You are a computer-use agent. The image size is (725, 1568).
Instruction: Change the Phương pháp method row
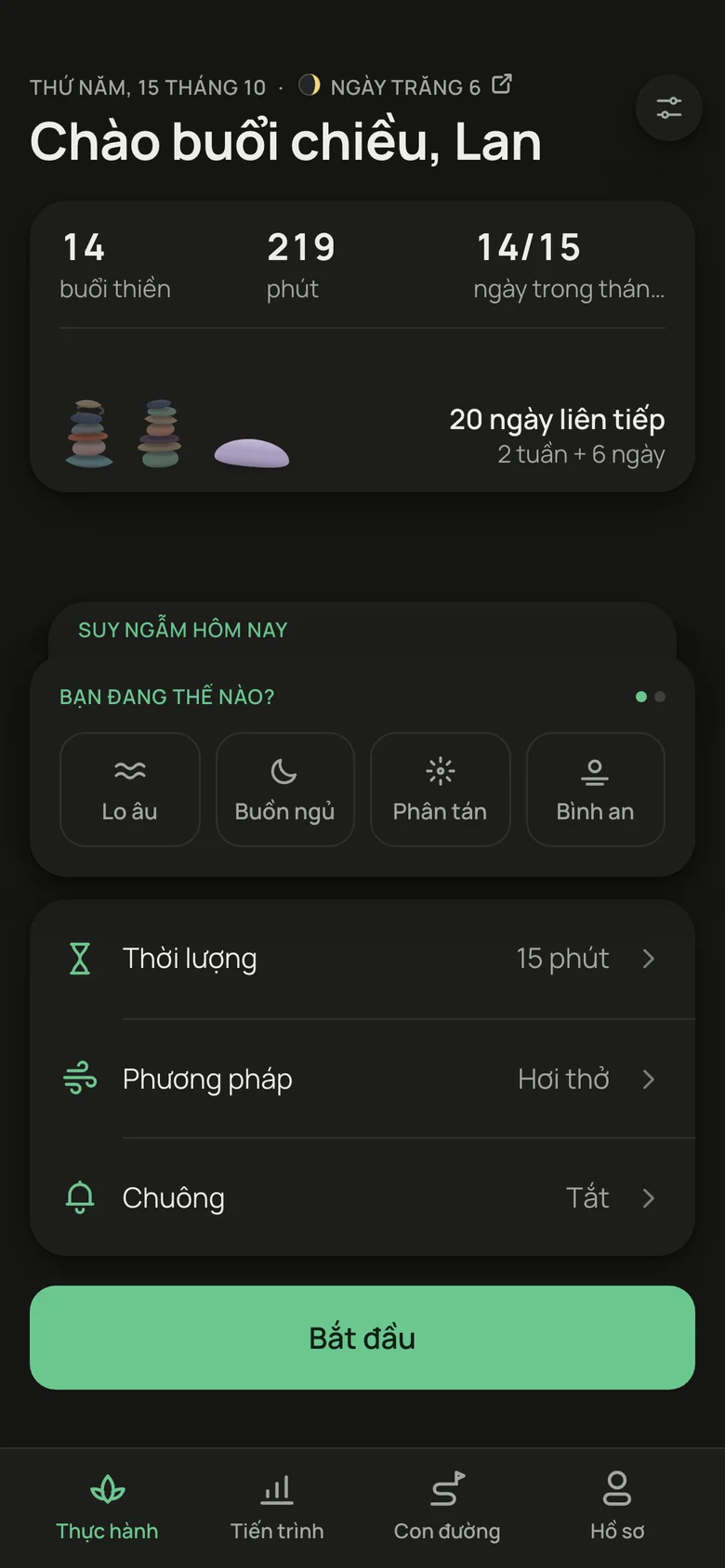coord(362,1078)
